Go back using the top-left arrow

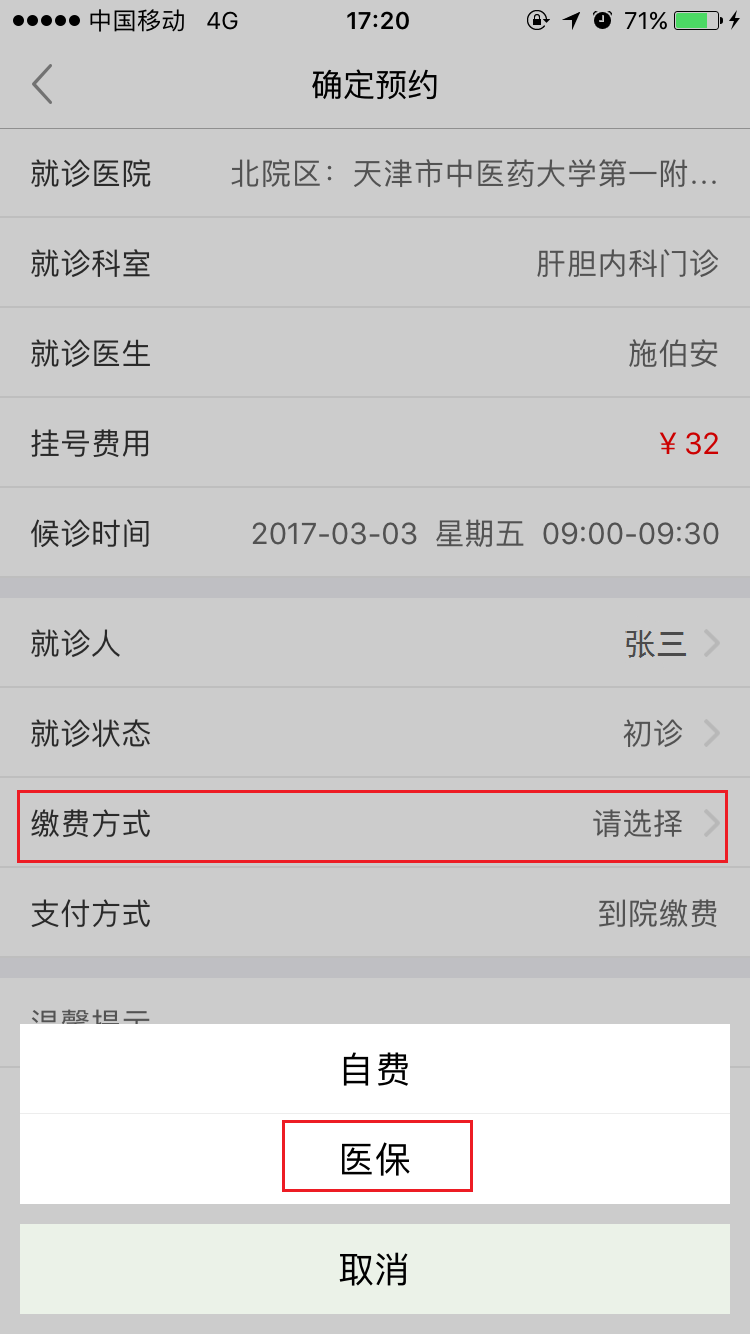42,85
